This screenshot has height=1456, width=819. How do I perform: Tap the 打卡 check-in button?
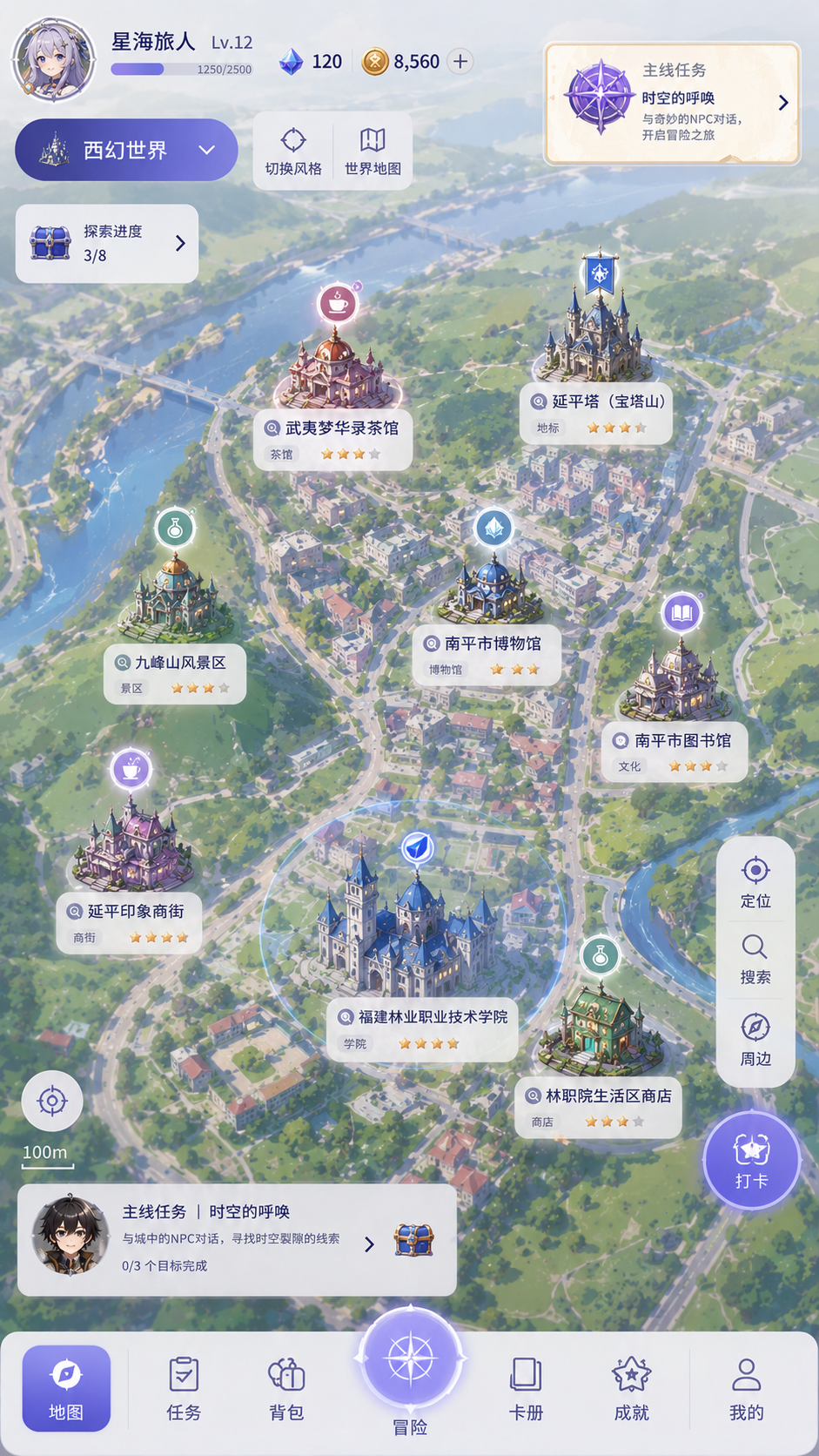coord(751,1160)
